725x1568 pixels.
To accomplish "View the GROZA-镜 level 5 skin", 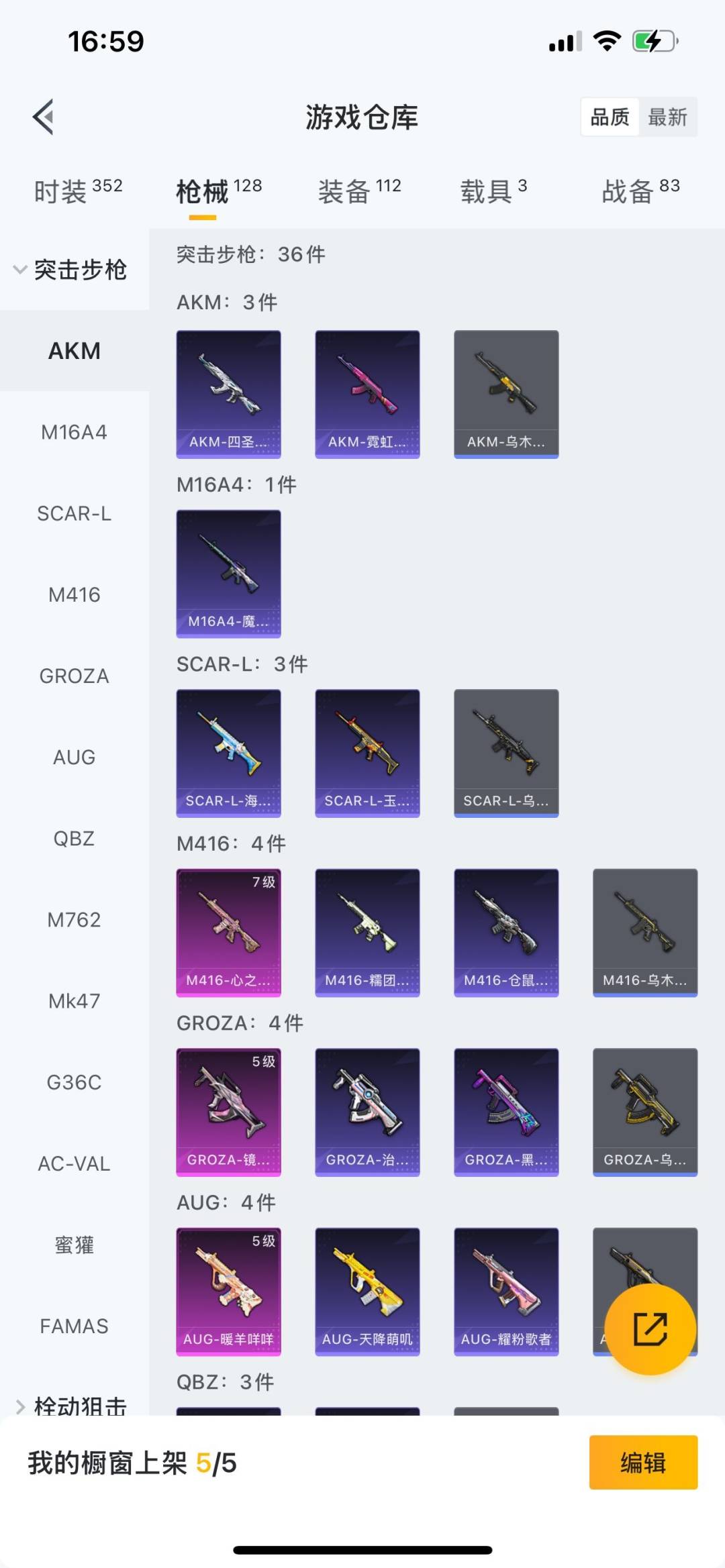I will click(x=228, y=1112).
